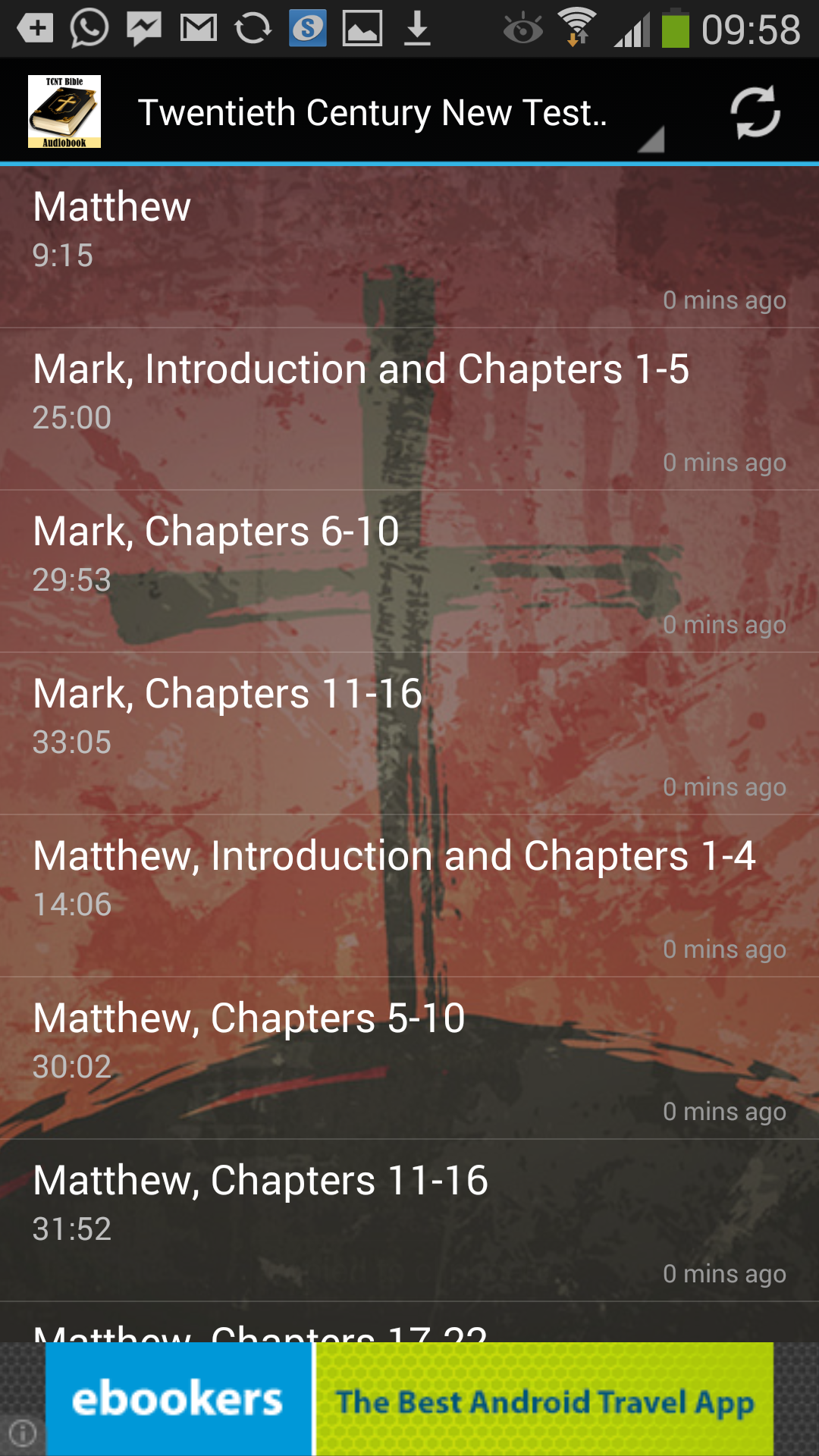Viewport: 819px width, 1456px height.
Task: Select Mark, Chapters 6-10
Action: pos(409,571)
